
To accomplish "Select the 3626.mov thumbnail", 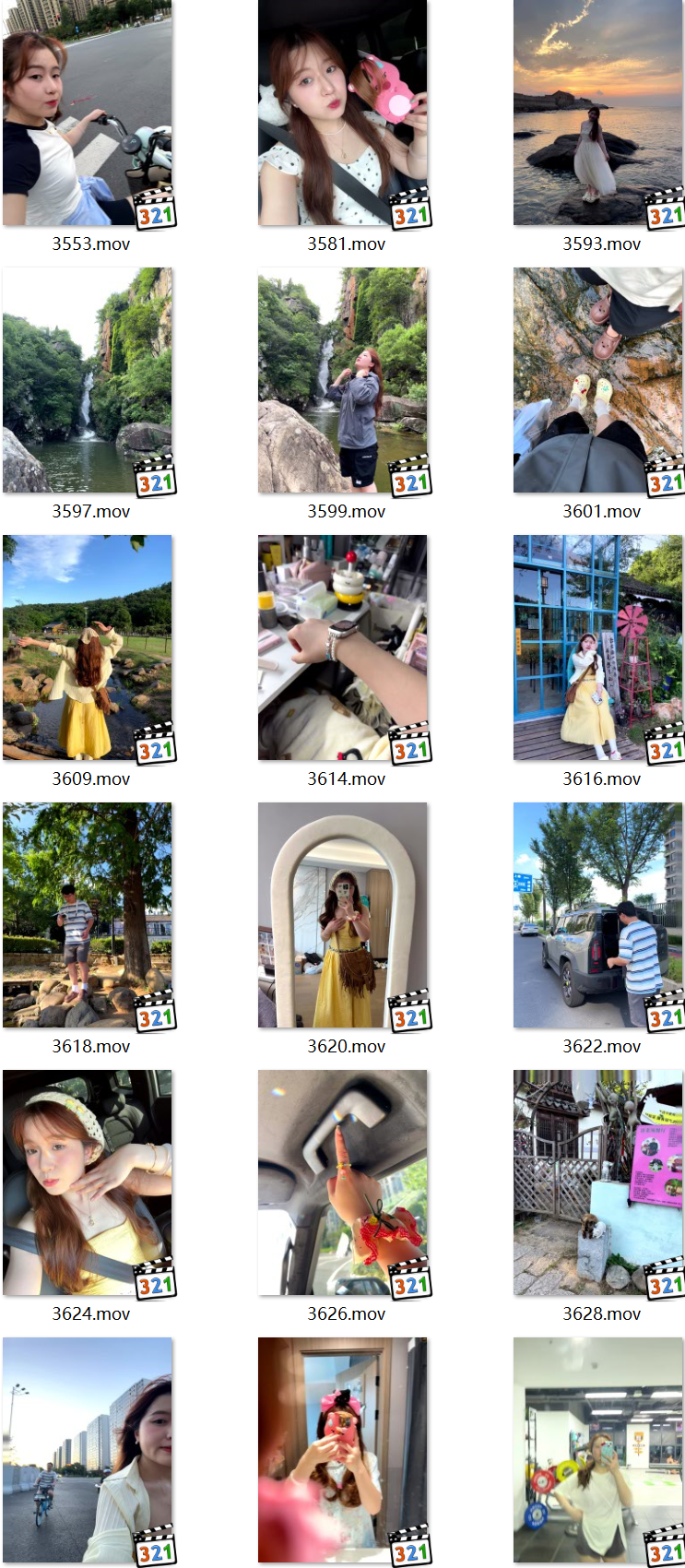I will [x=343, y=1183].
